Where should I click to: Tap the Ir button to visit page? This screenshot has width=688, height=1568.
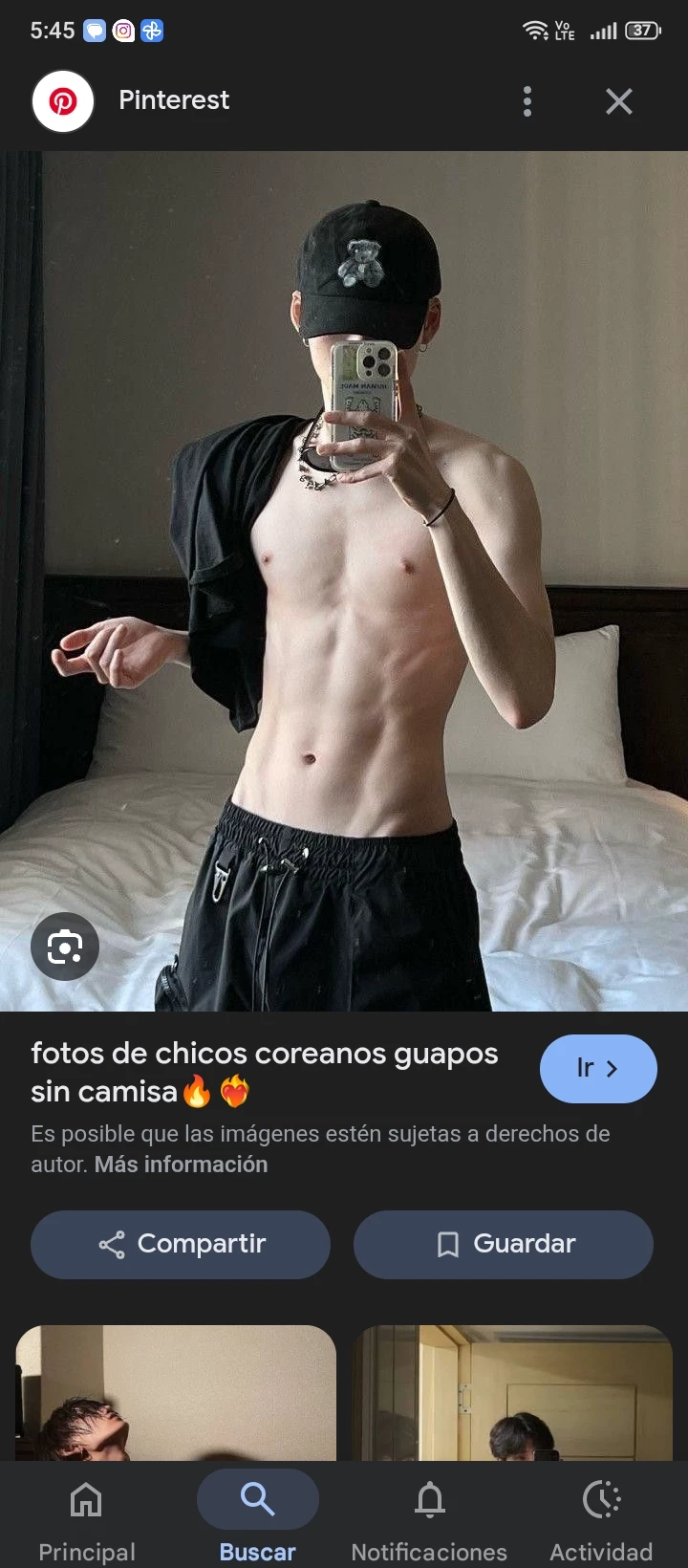[598, 1068]
